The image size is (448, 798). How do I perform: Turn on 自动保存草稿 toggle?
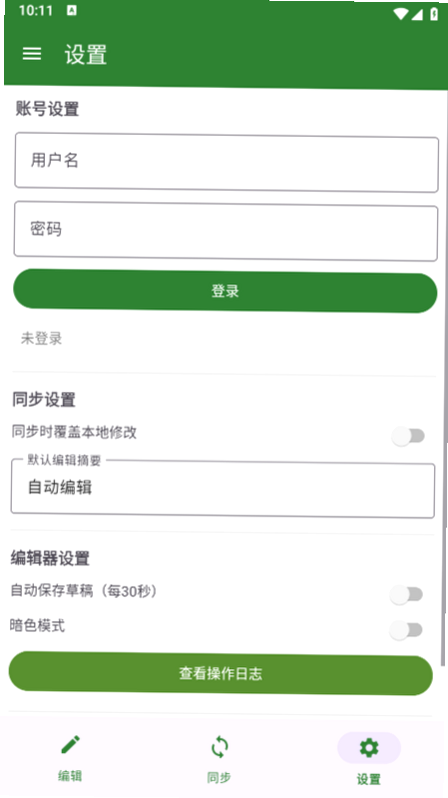tap(406, 594)
